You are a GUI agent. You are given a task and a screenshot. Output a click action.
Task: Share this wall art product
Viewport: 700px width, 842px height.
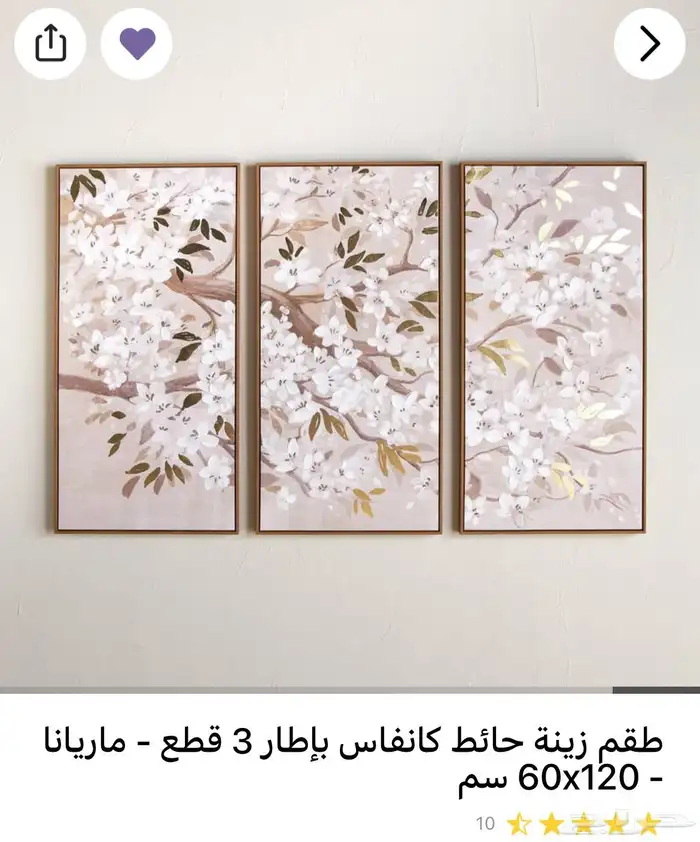click(x=50, y=44)
